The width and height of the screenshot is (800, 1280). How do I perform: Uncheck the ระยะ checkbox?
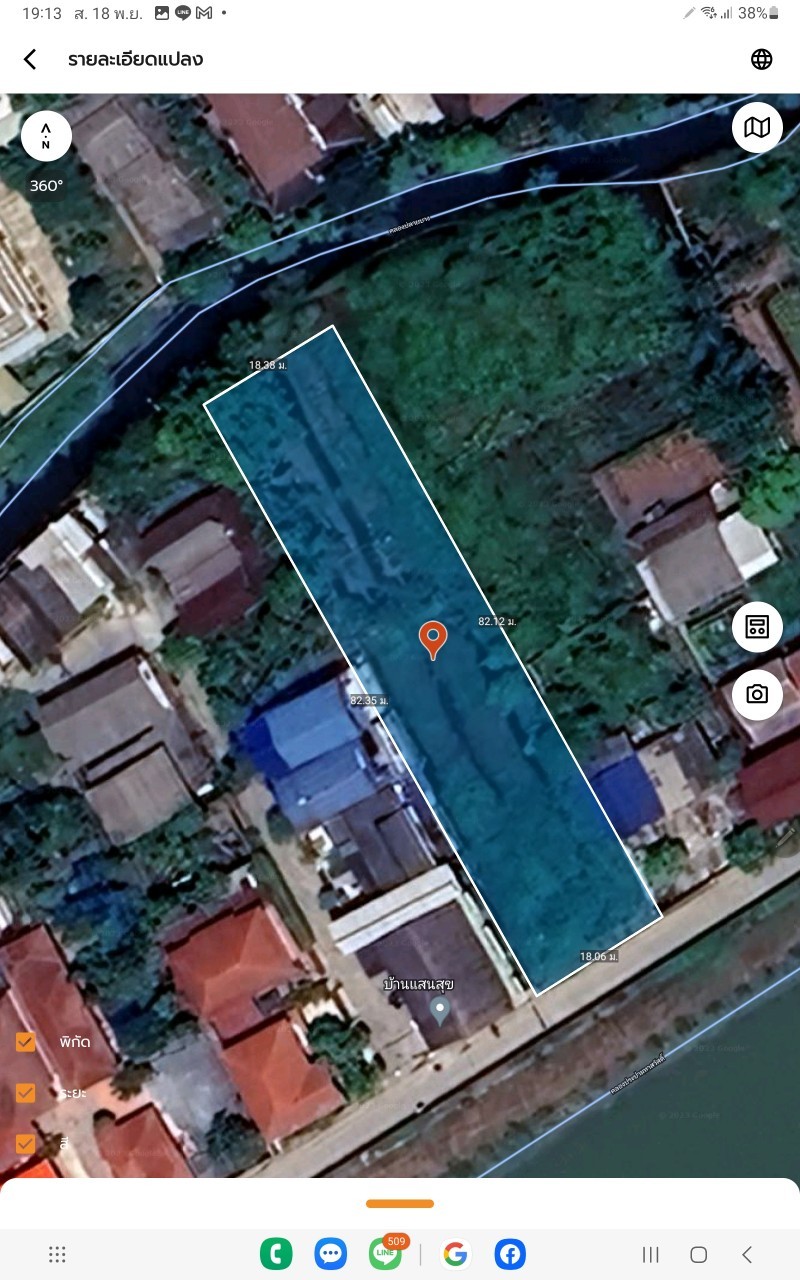[26, 1093]
